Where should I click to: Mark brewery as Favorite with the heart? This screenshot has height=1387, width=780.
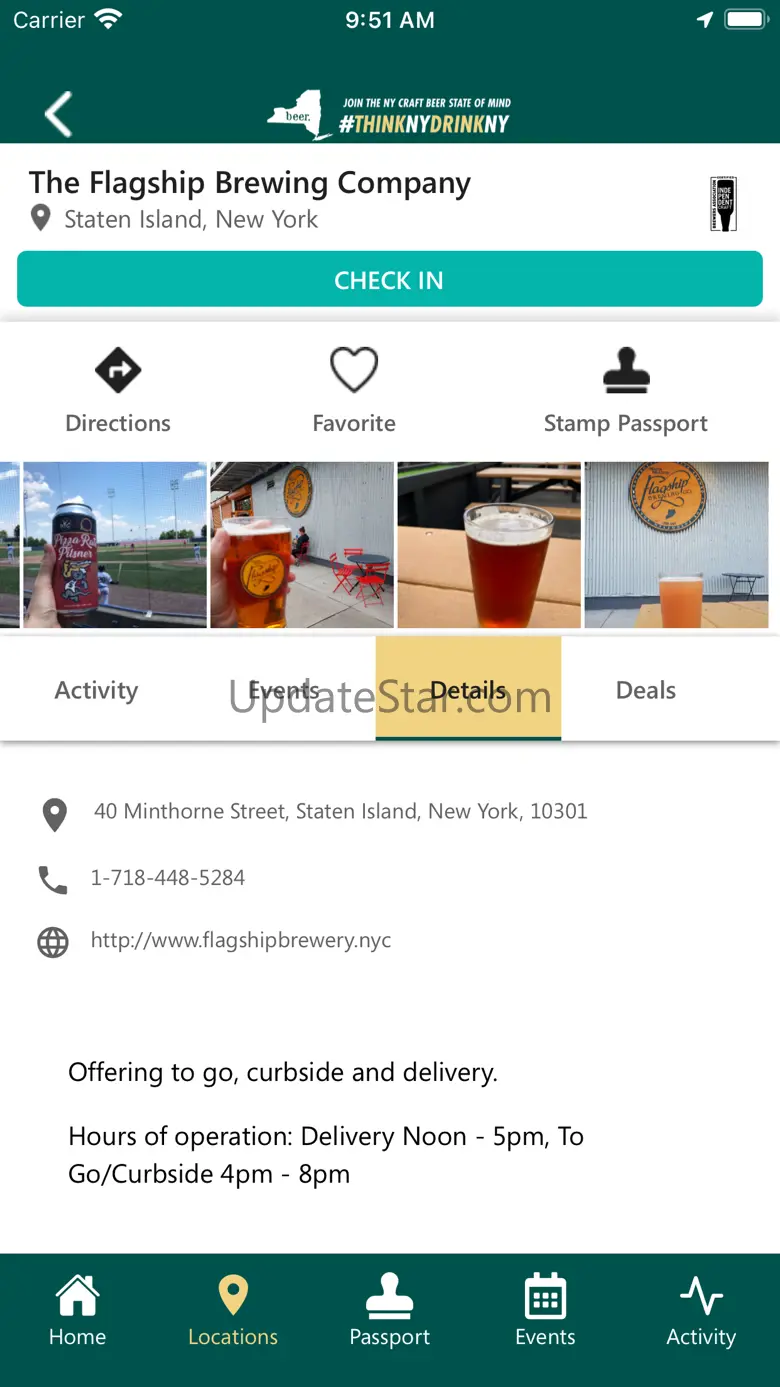354,391
